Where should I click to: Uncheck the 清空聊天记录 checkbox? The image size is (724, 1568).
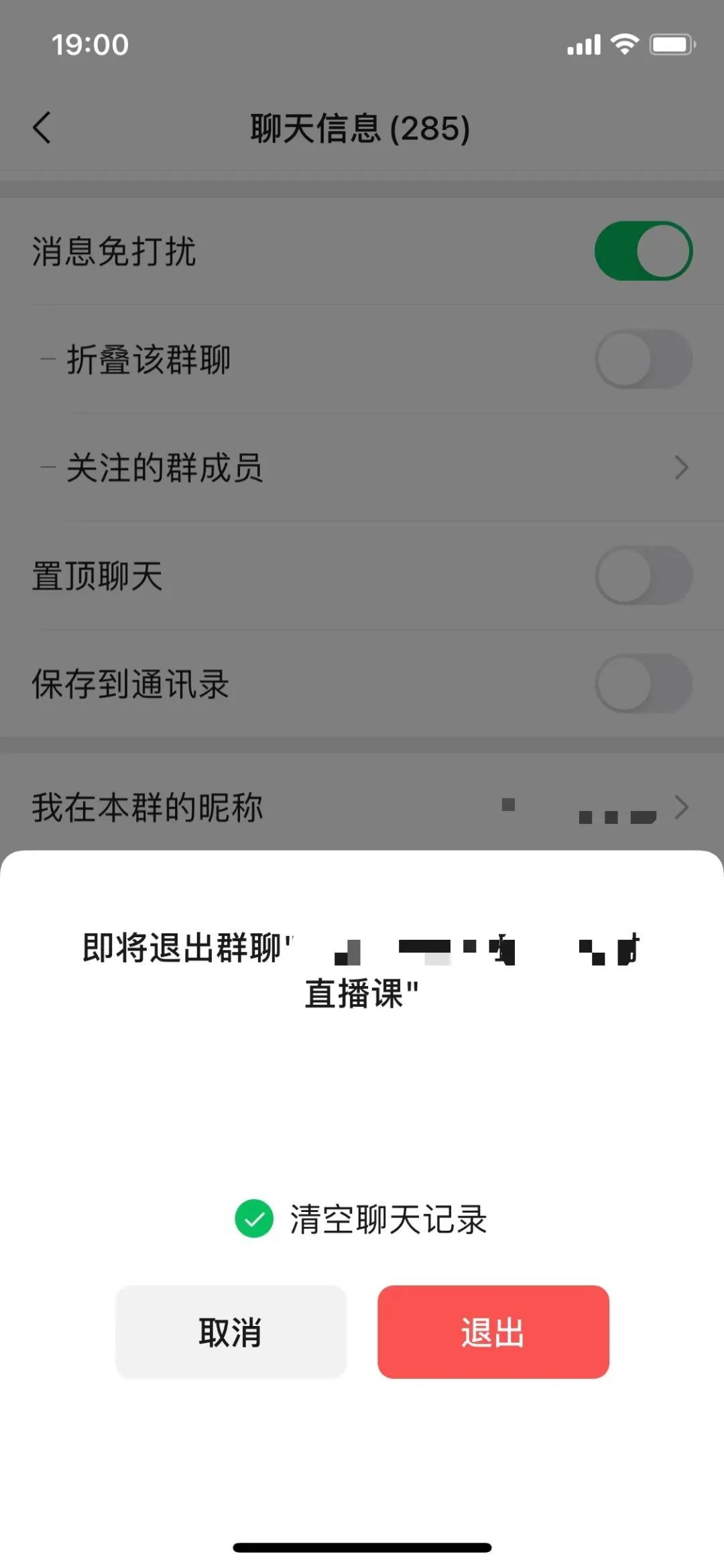254,1218
